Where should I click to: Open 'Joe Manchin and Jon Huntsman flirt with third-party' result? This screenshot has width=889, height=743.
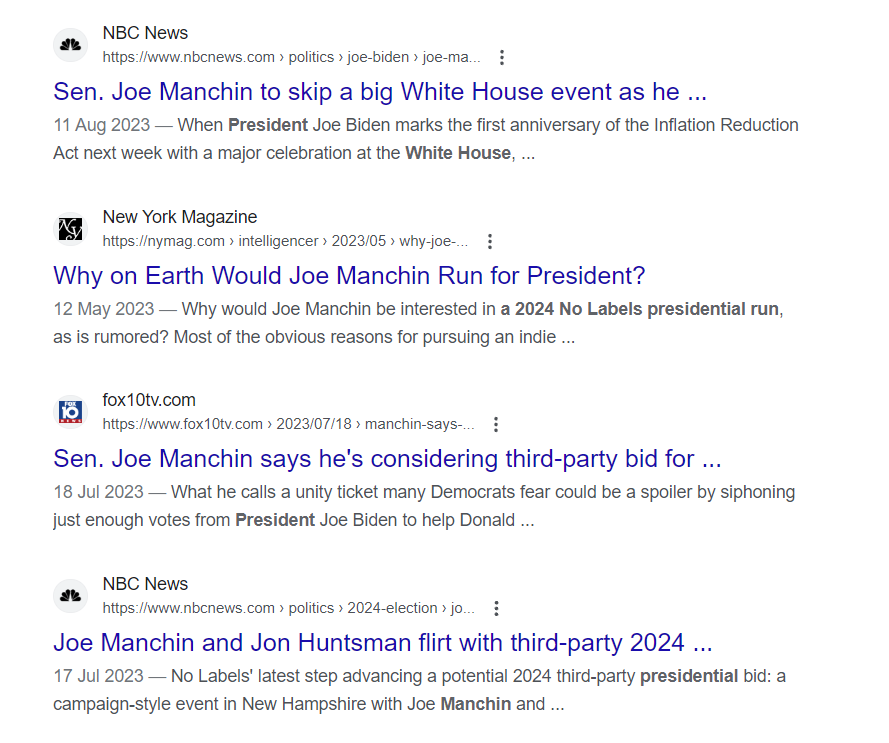point(382,642)
